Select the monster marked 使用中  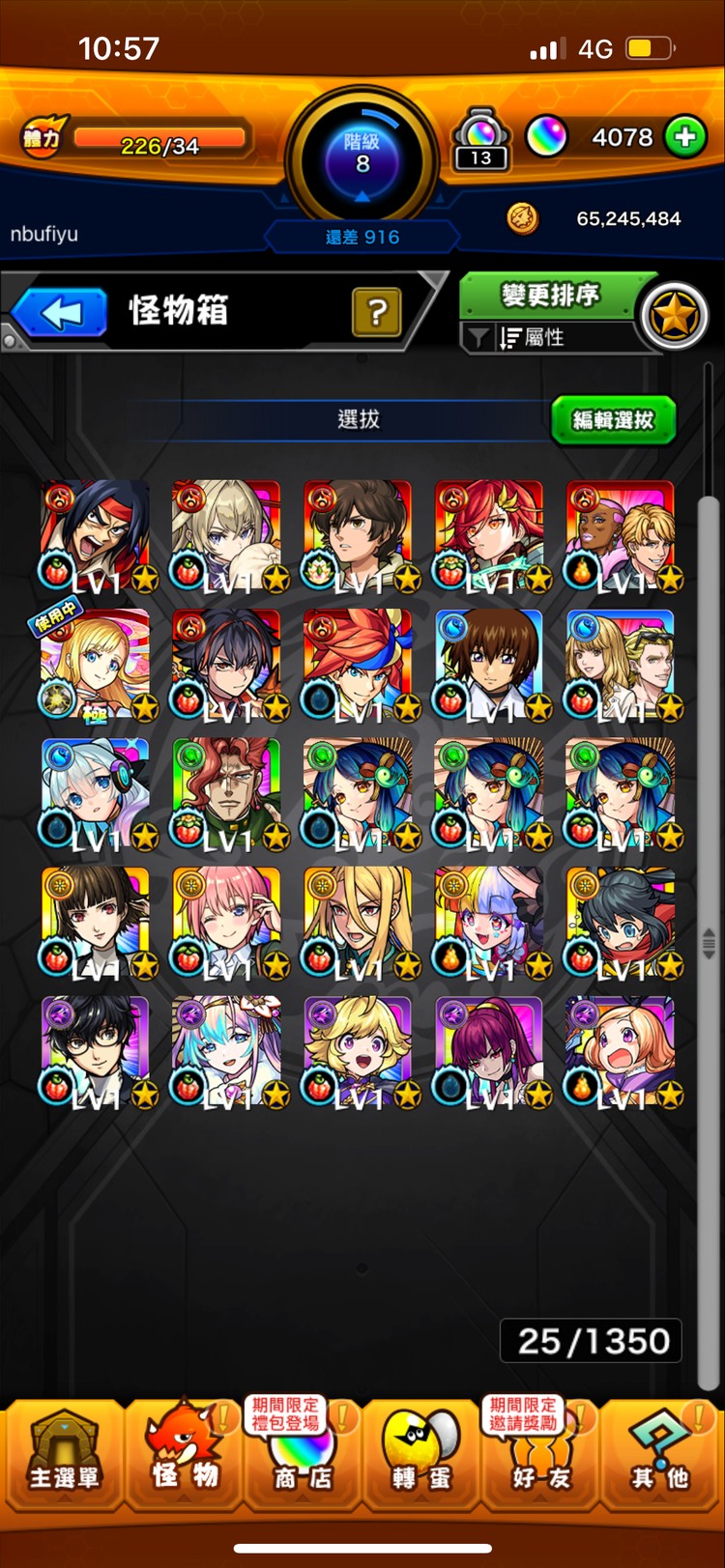point(97,665)
